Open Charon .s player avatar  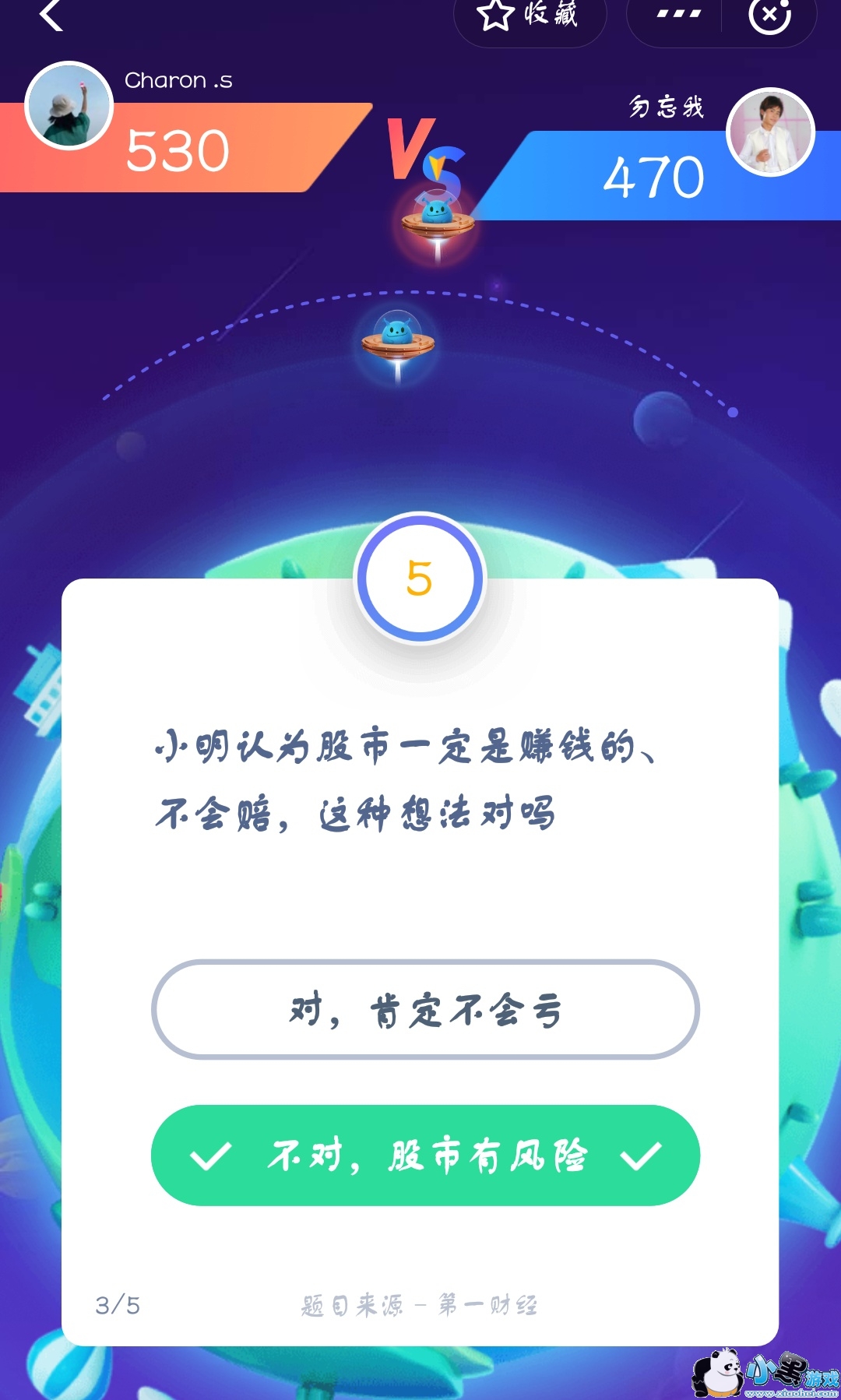click(69, 106)
